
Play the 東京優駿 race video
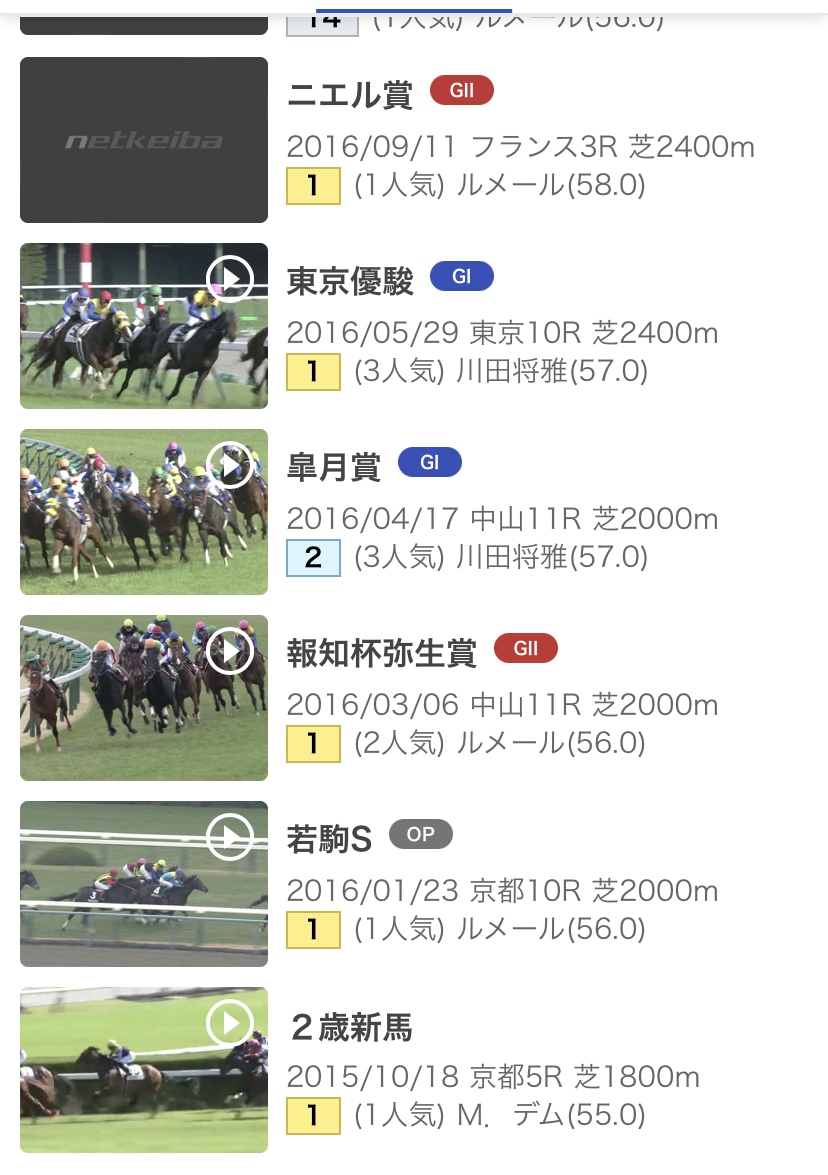pos(144,325)
